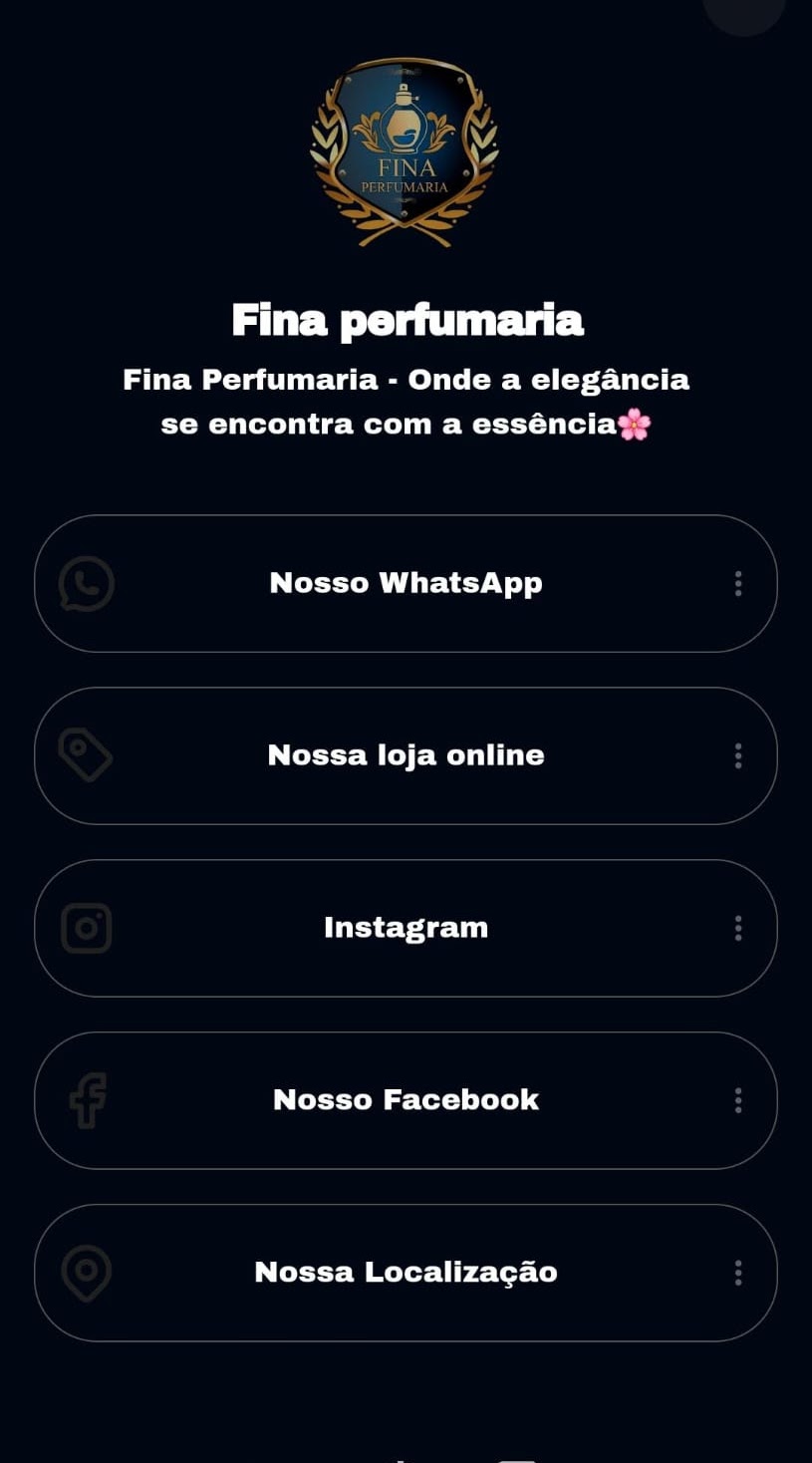Tap the three-dot menu on Nossa loja online

[738, 755]
